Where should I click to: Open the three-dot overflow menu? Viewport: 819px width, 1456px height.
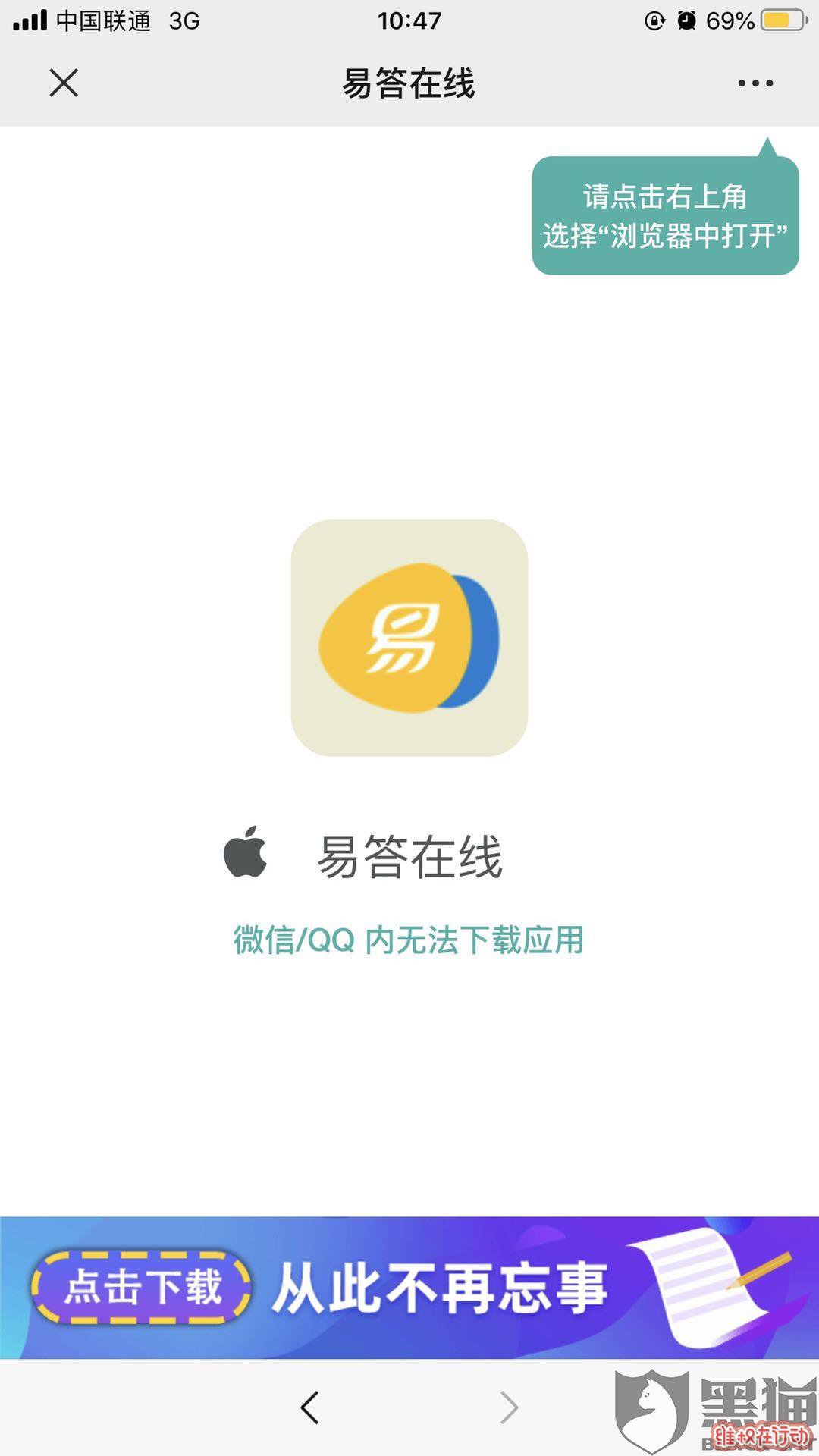pyautogui.click(x=755, y=83)
